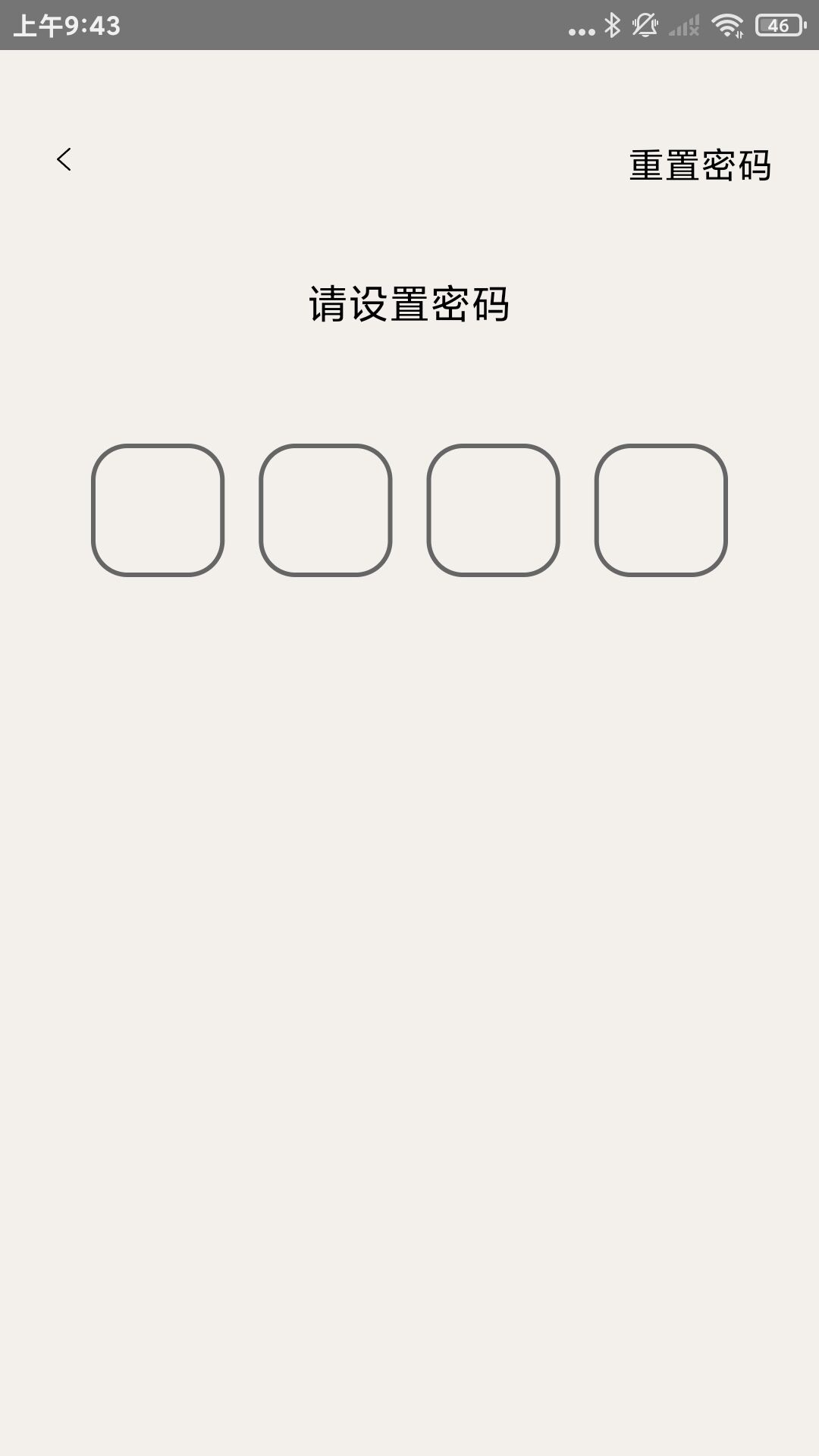
Task: Tap the muted notification bell icon
Action: pyautogui.click(x=645, y=24)
